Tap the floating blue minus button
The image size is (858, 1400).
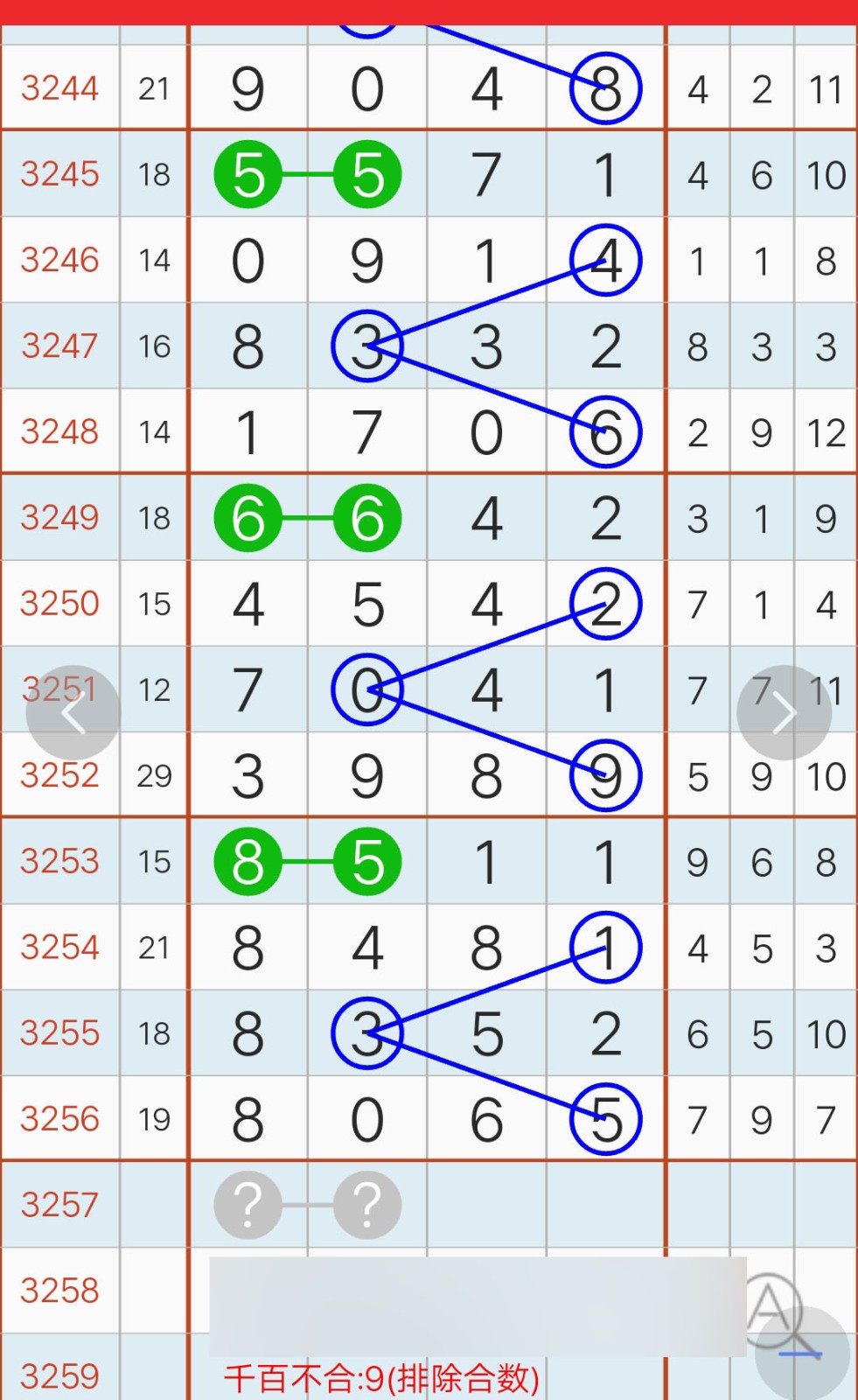click(801, 1354)
